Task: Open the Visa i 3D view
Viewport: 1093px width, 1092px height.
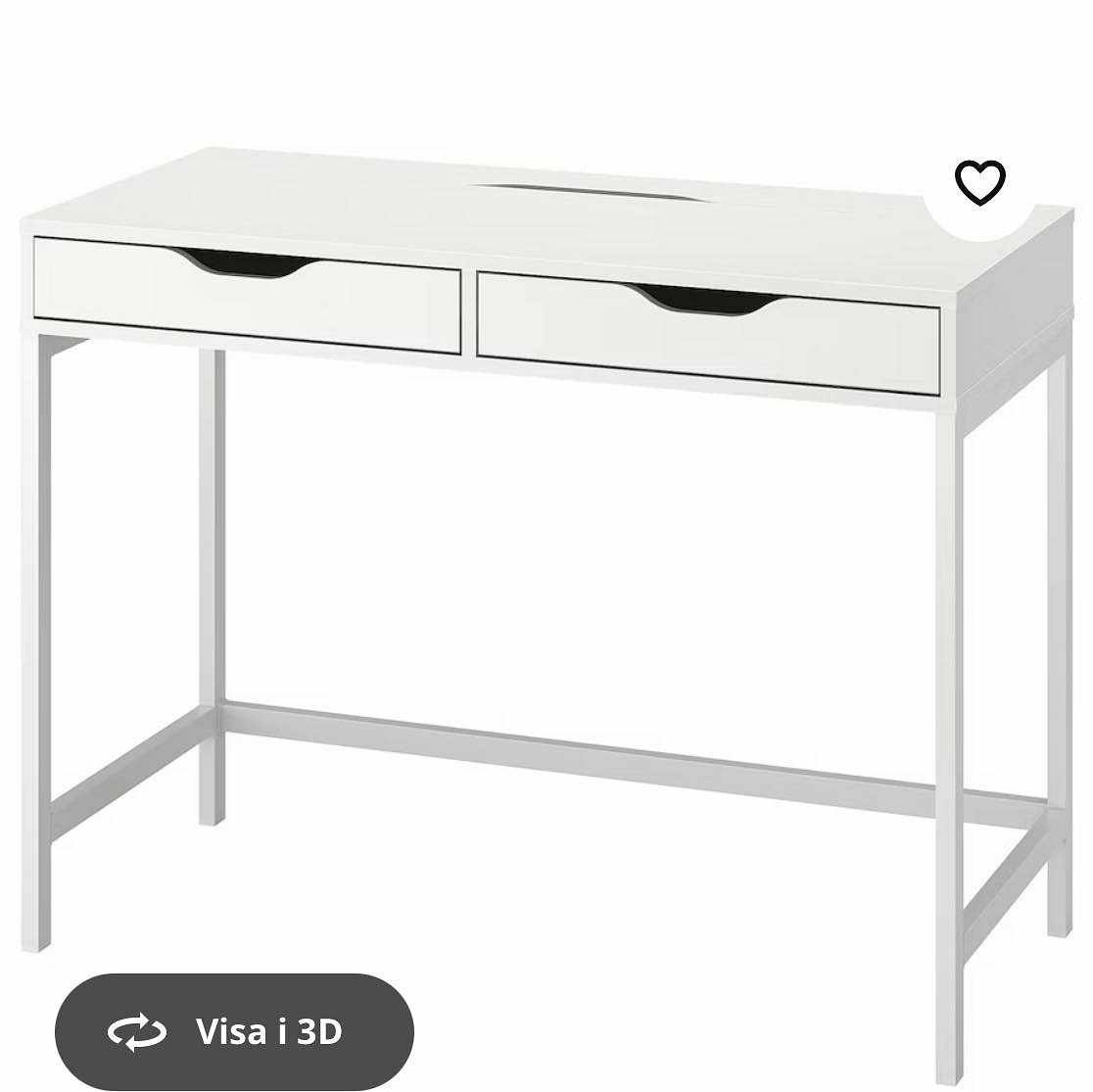Action: click(234, 1031)
